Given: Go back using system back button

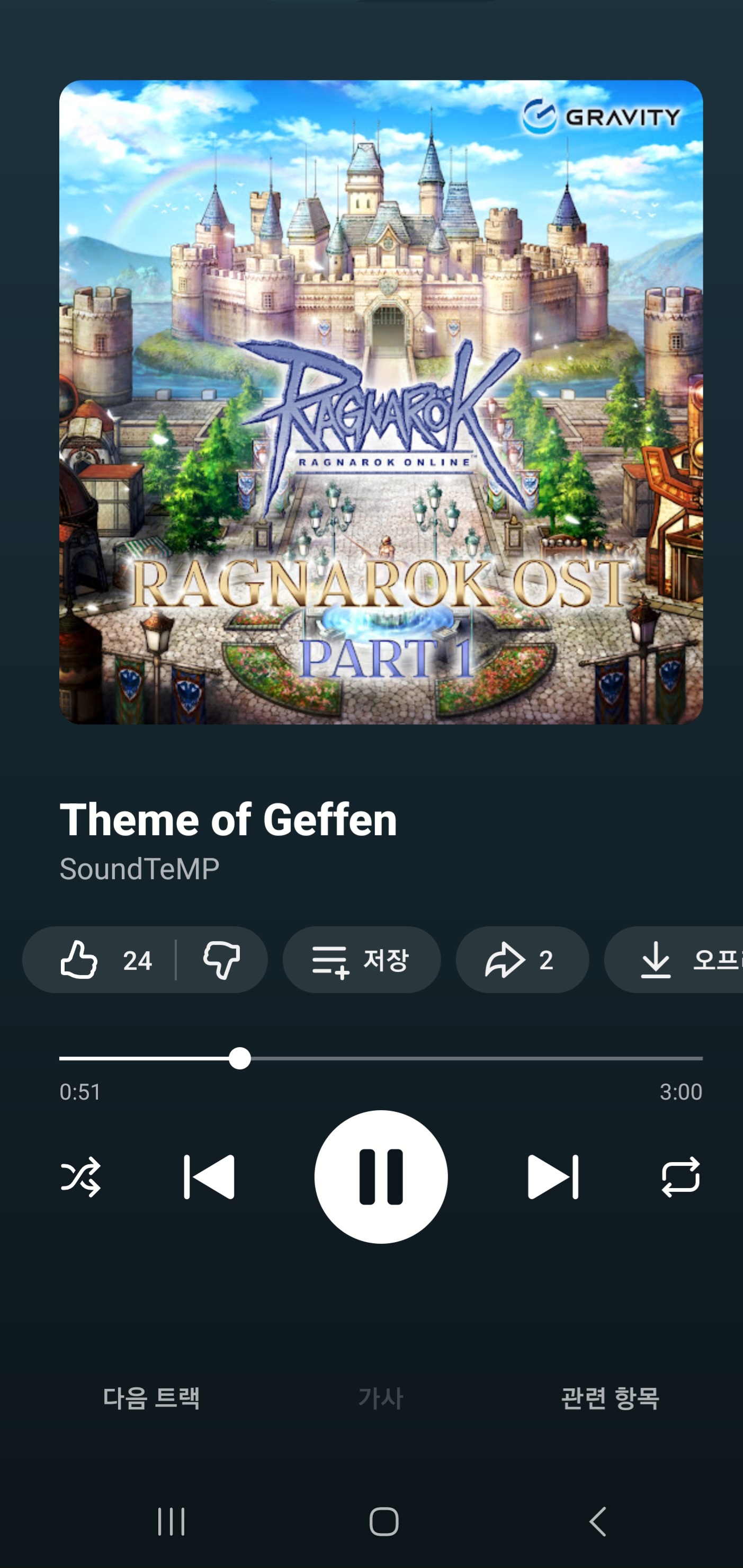Looking at the screenshot, I should pos(597,1522).
